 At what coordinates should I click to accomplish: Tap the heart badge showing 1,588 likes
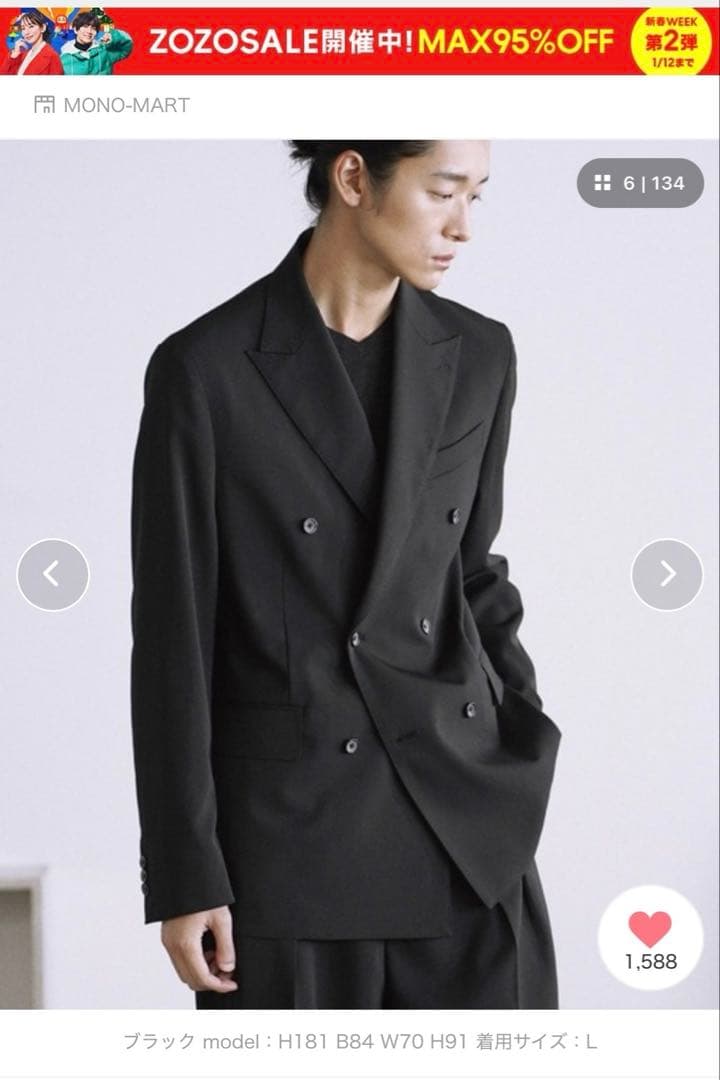pos(651,935)
